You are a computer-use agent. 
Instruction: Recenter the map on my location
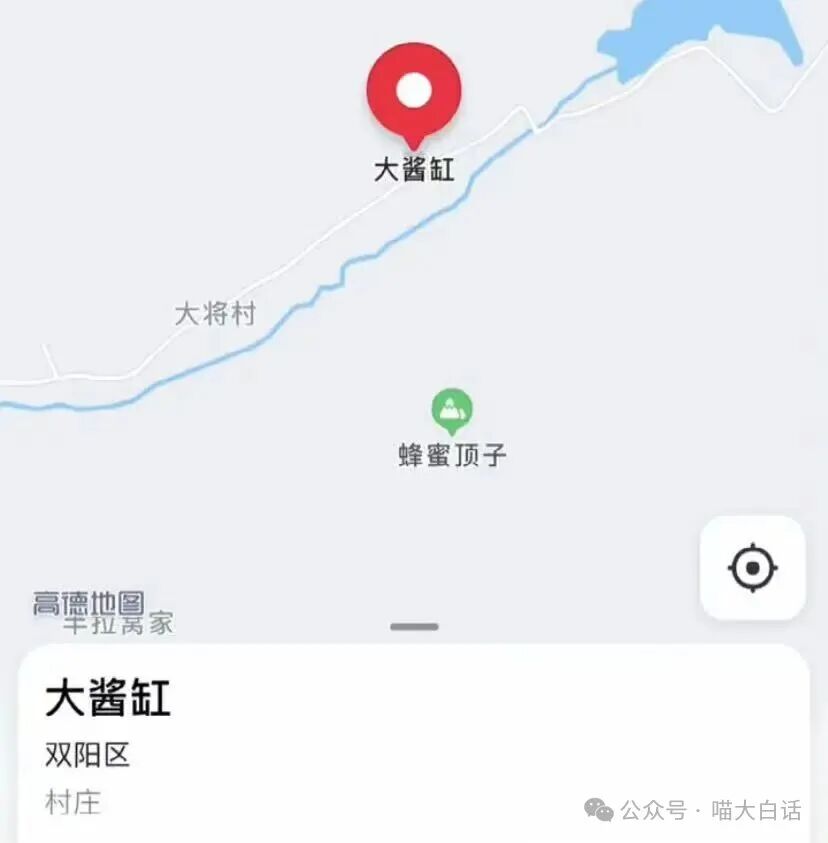(x=752, y=569)
